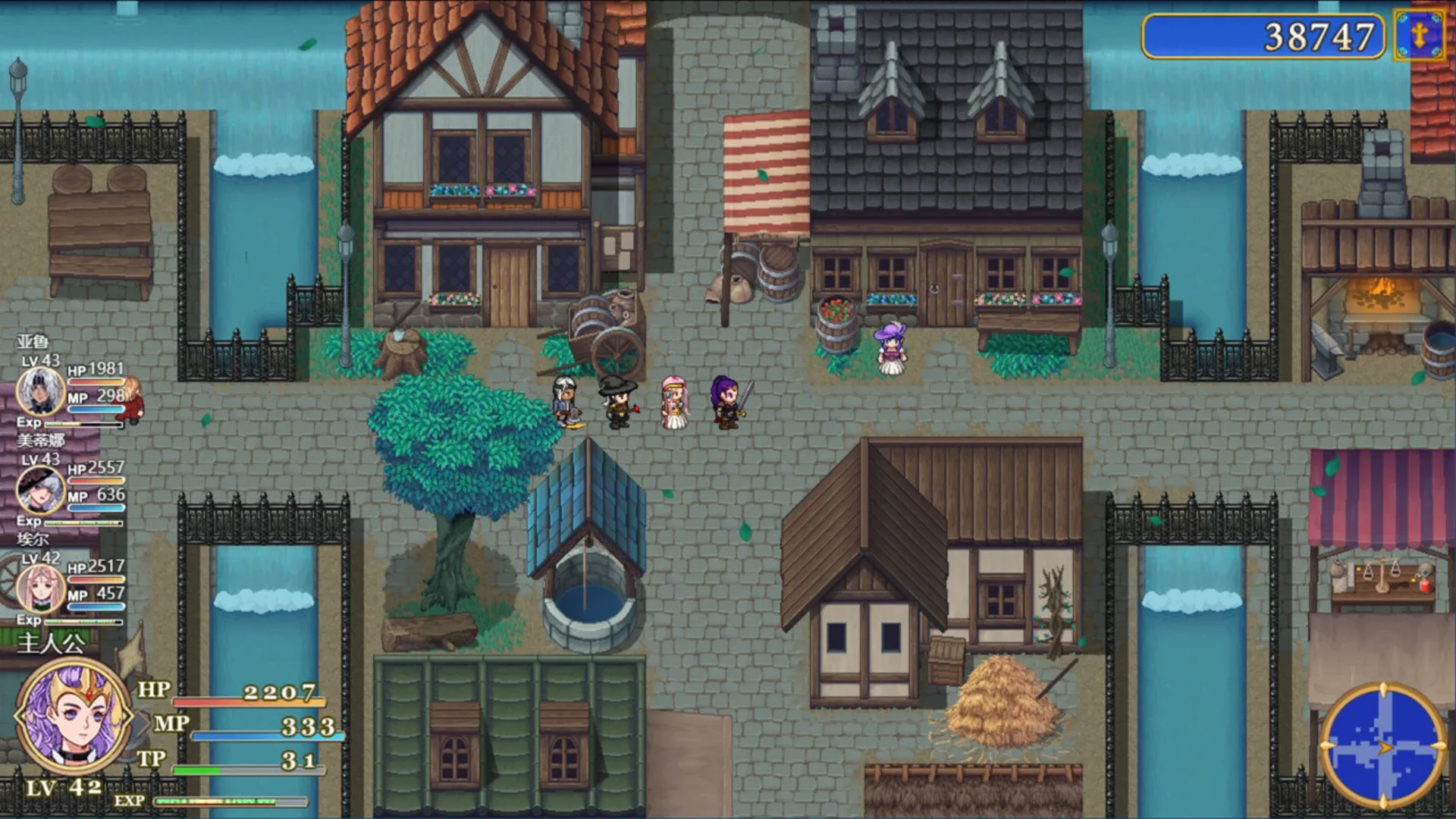Open the circular minimap compass
This screenshot has width=1456, height=819.
tap(1383, 748)
